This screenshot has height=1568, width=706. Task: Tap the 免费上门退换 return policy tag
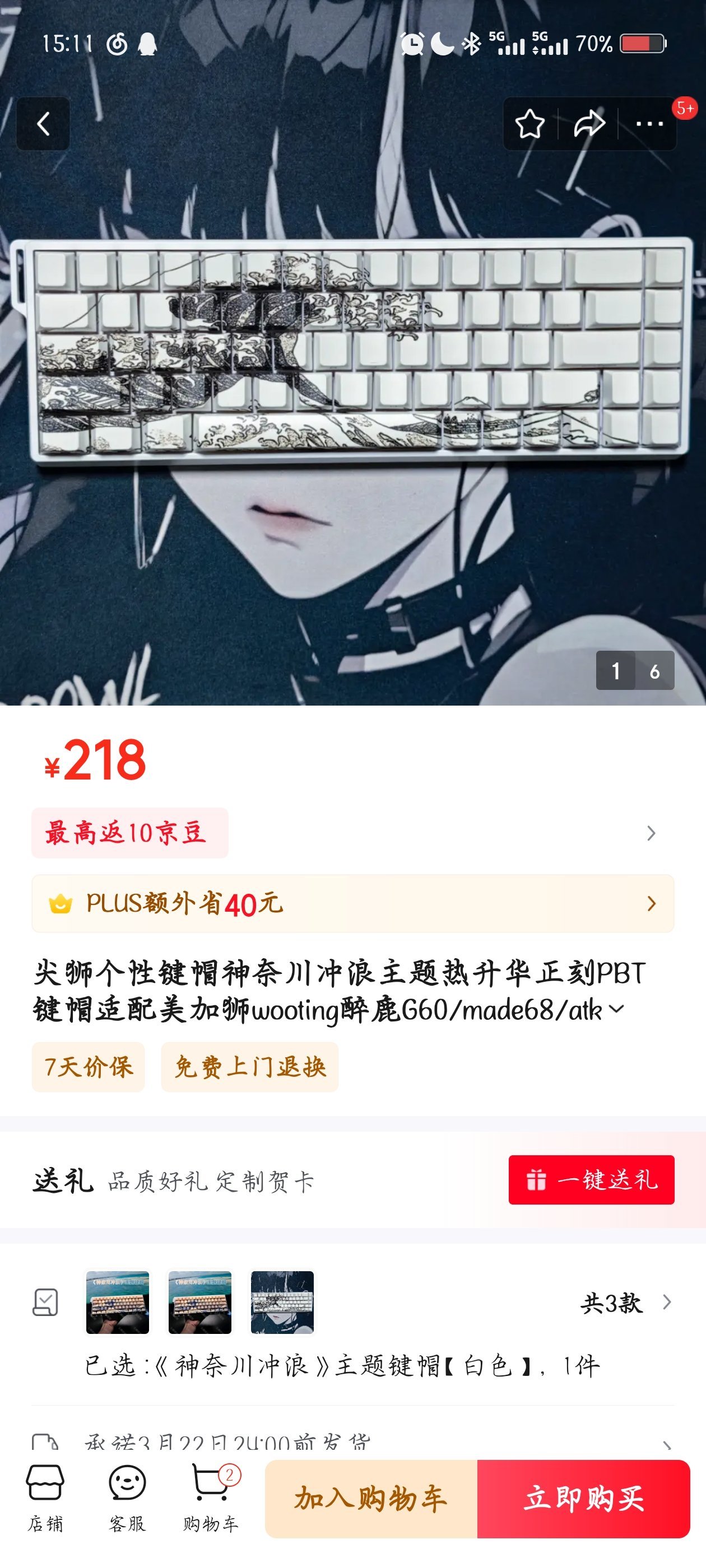tap(250, 1066)
